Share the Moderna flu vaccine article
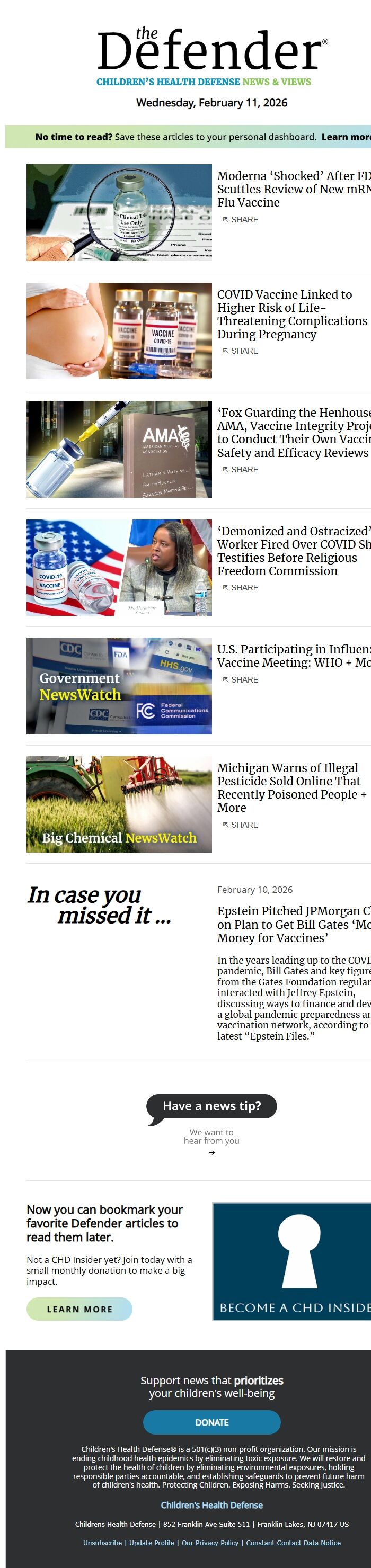 [x=241, y=220]
